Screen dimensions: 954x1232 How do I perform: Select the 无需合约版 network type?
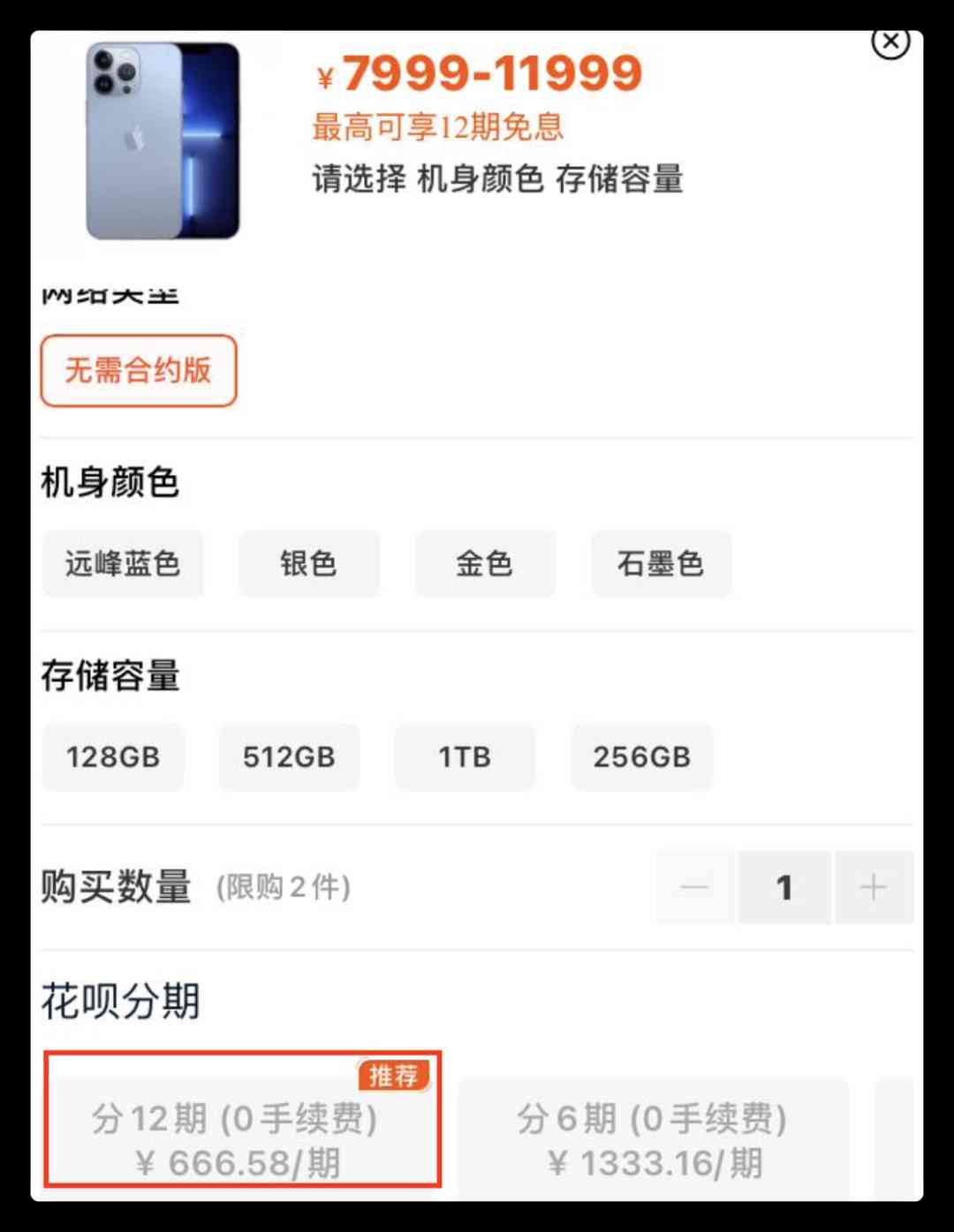point(139,370)
